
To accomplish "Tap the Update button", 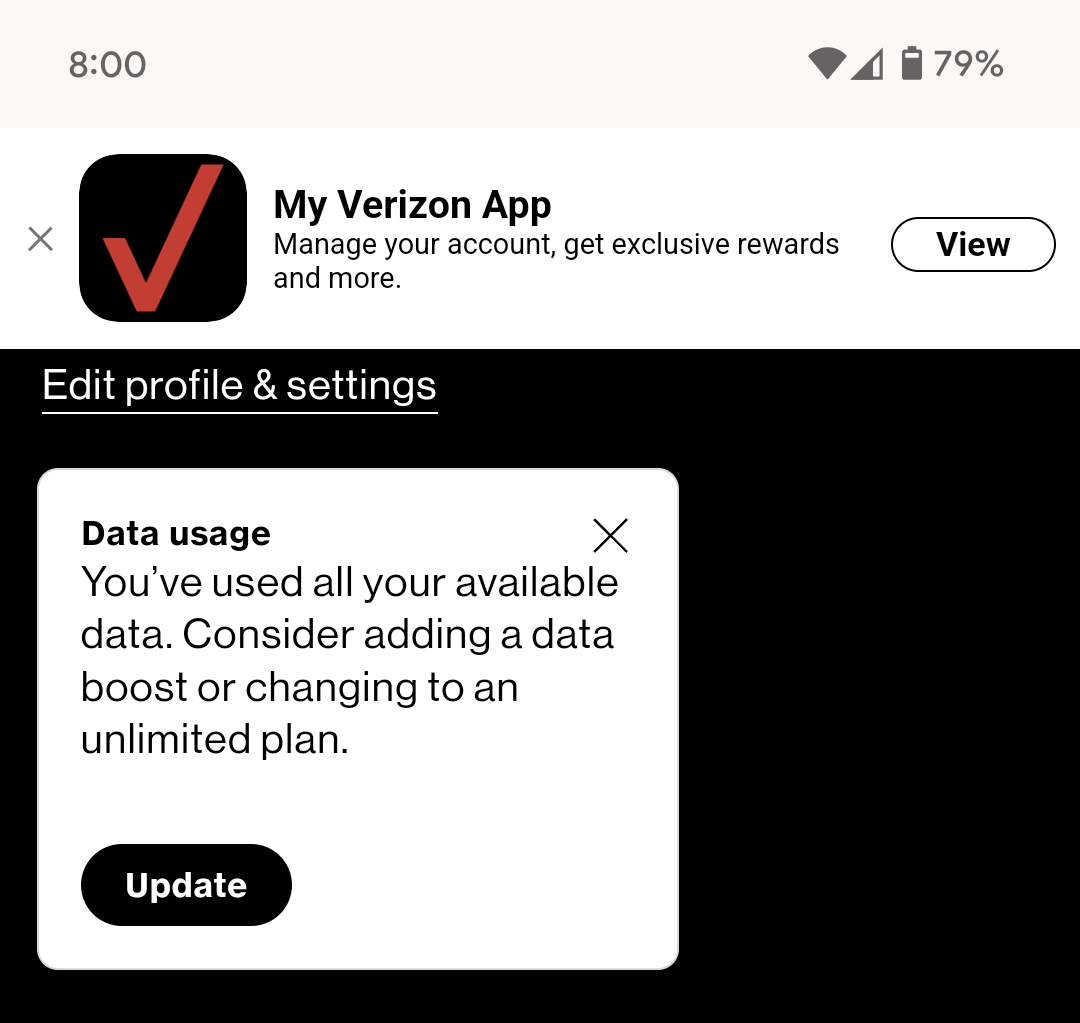I will pyautogui.click(x=186, y=885).
